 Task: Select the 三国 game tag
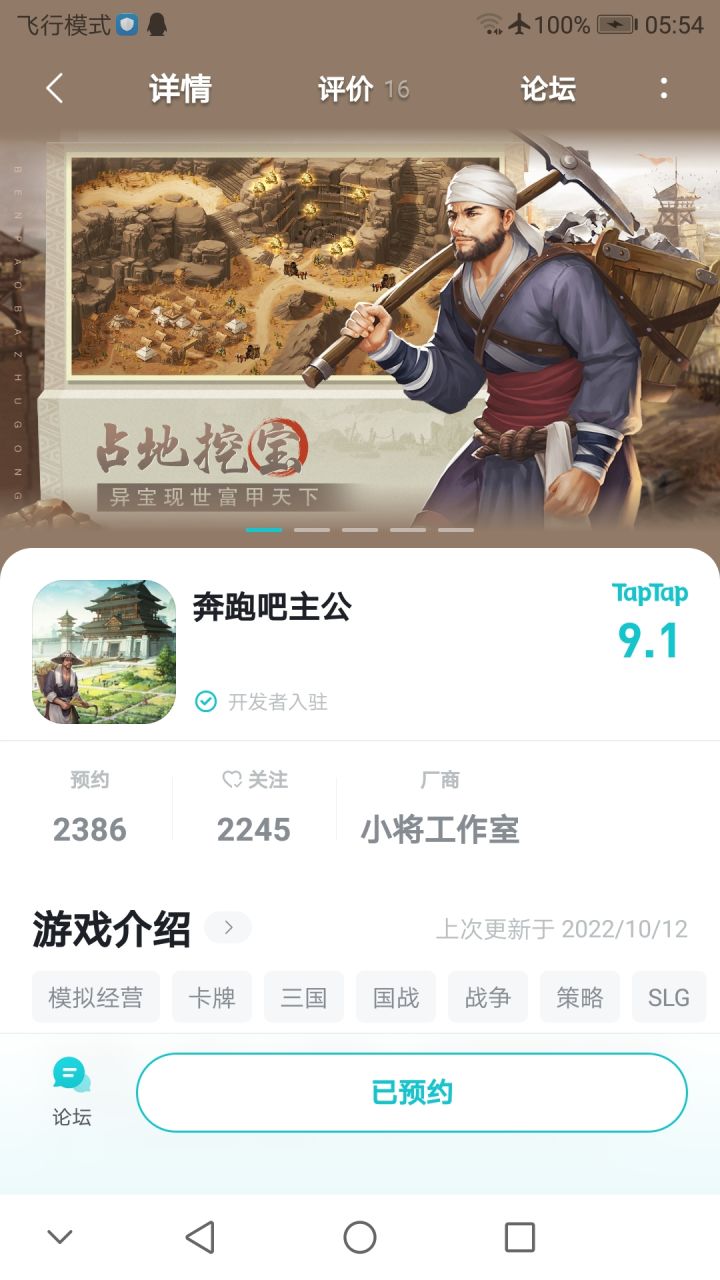[303, 997]
